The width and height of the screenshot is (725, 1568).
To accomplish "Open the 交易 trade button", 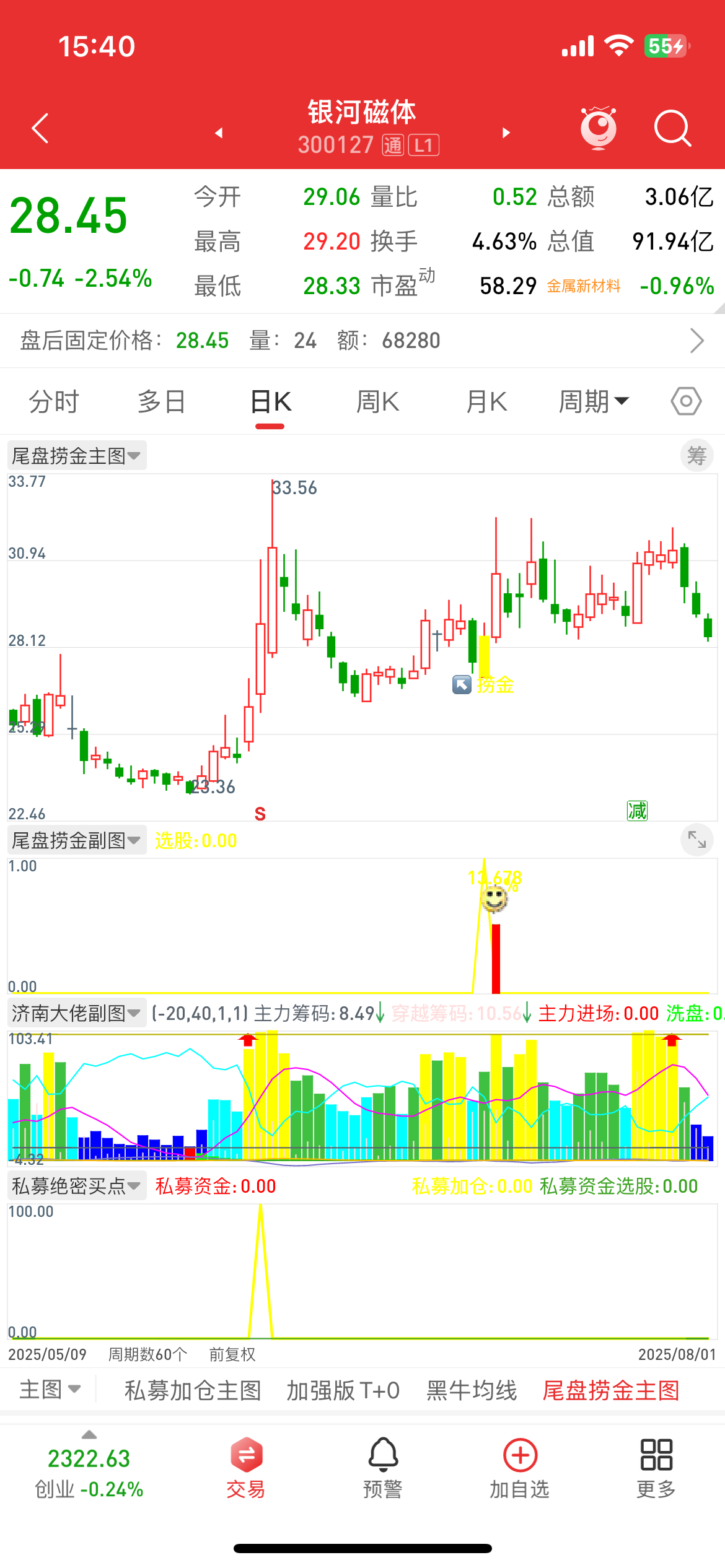I will (x=246, y=1468).
